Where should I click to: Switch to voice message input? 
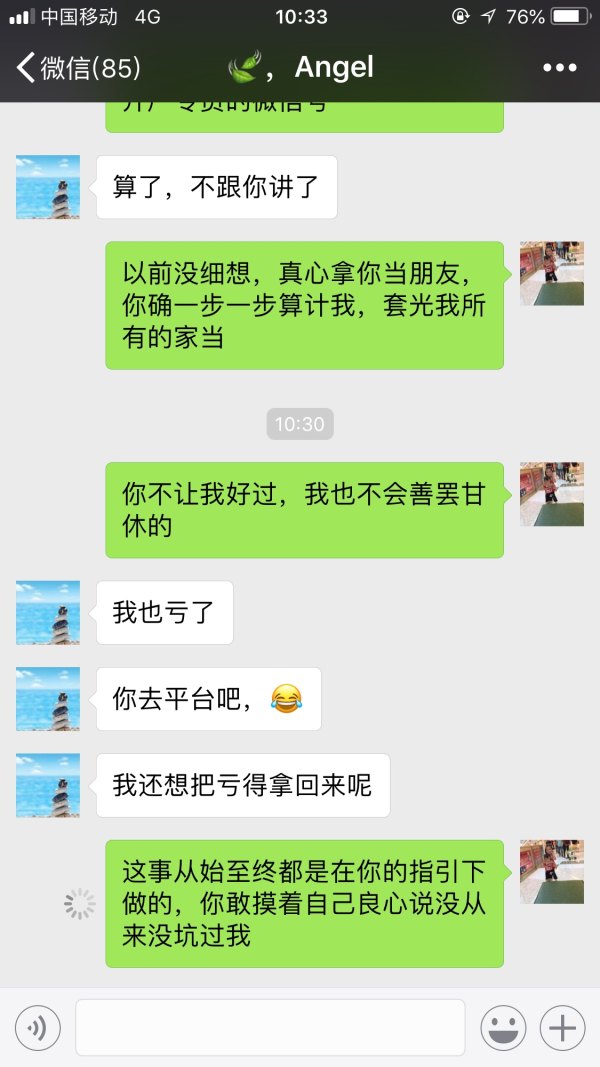[38, 1027]
